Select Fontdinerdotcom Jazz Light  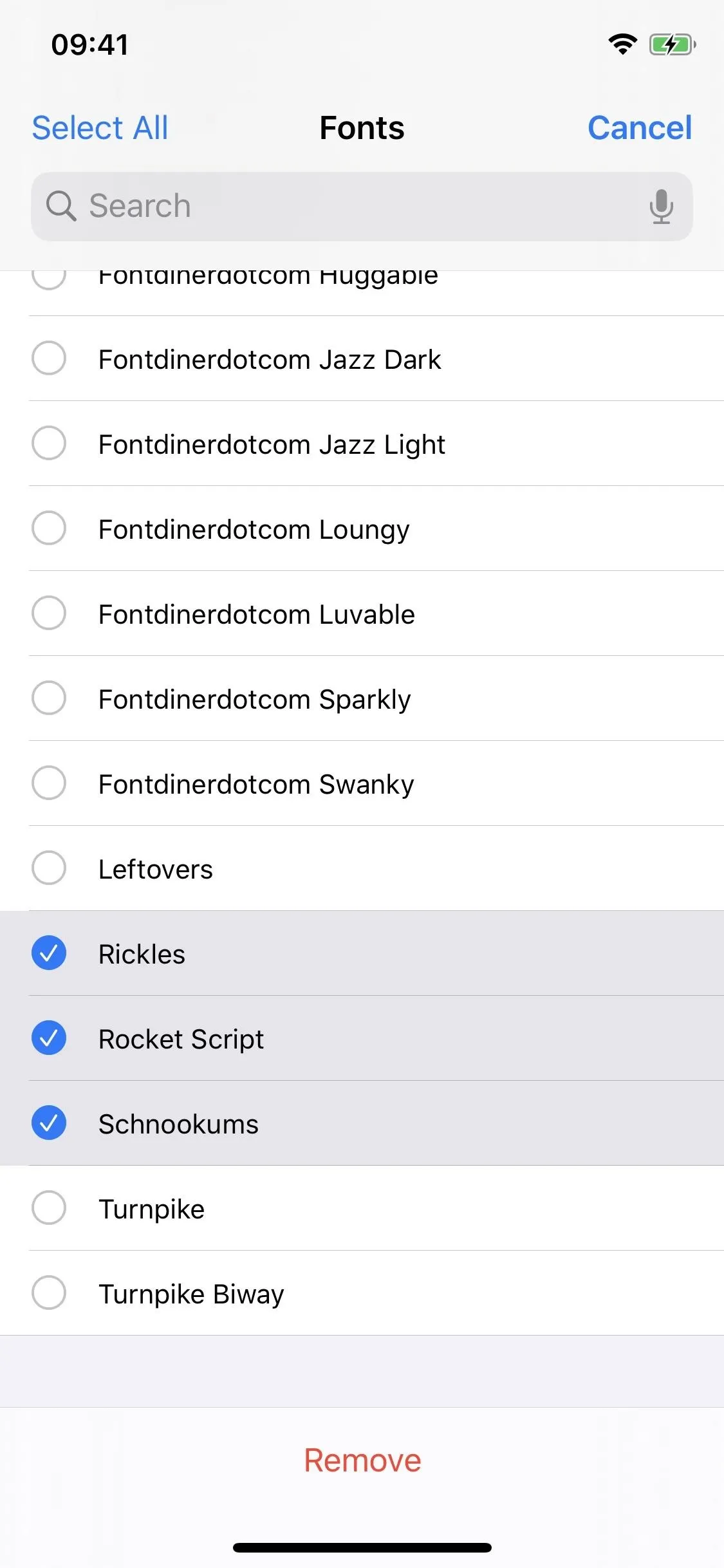coord(362,443)
